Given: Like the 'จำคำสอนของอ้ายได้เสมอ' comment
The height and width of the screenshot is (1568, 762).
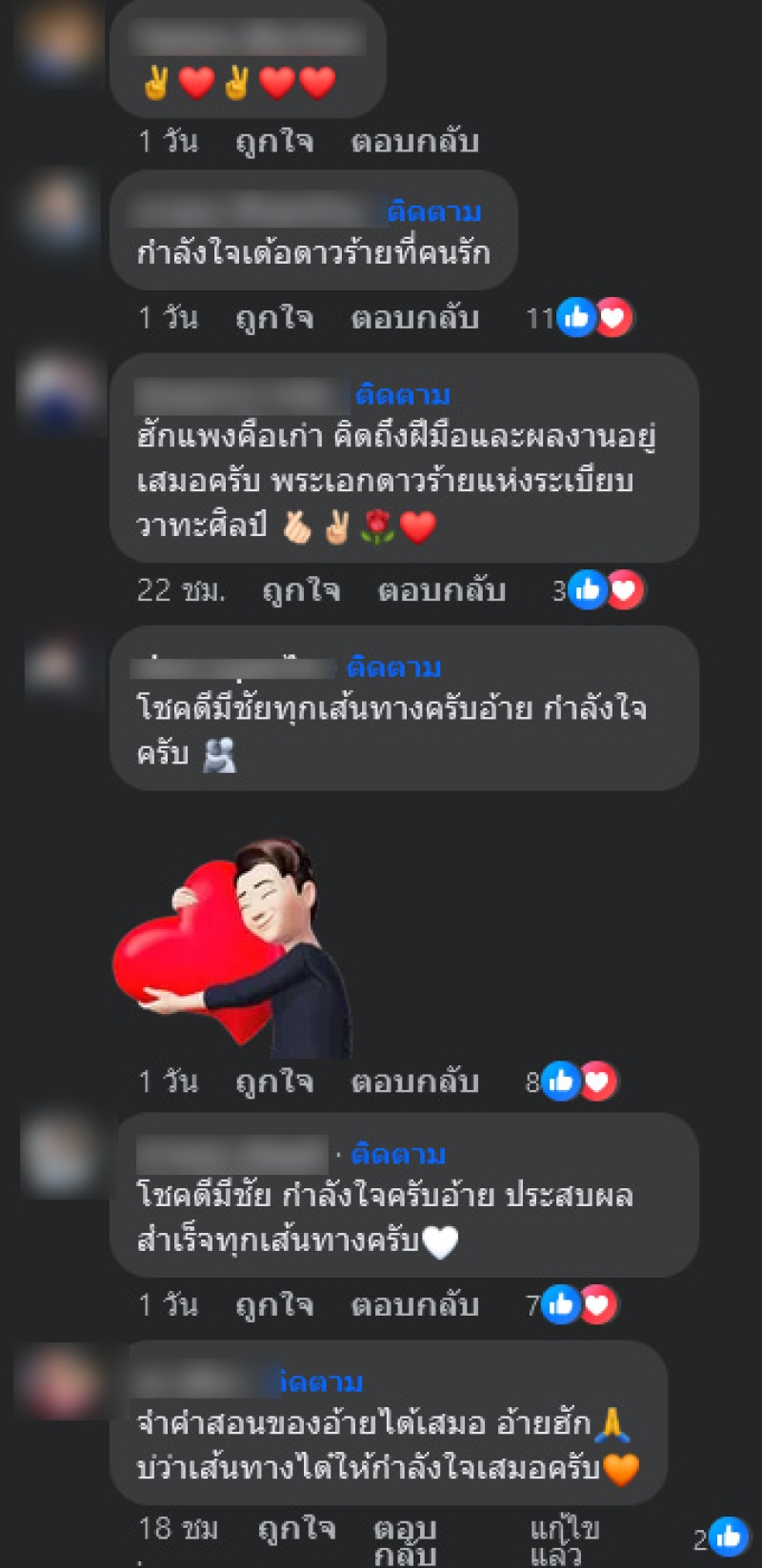Looking at the screenshot, I should click(x=296, y=1530).
